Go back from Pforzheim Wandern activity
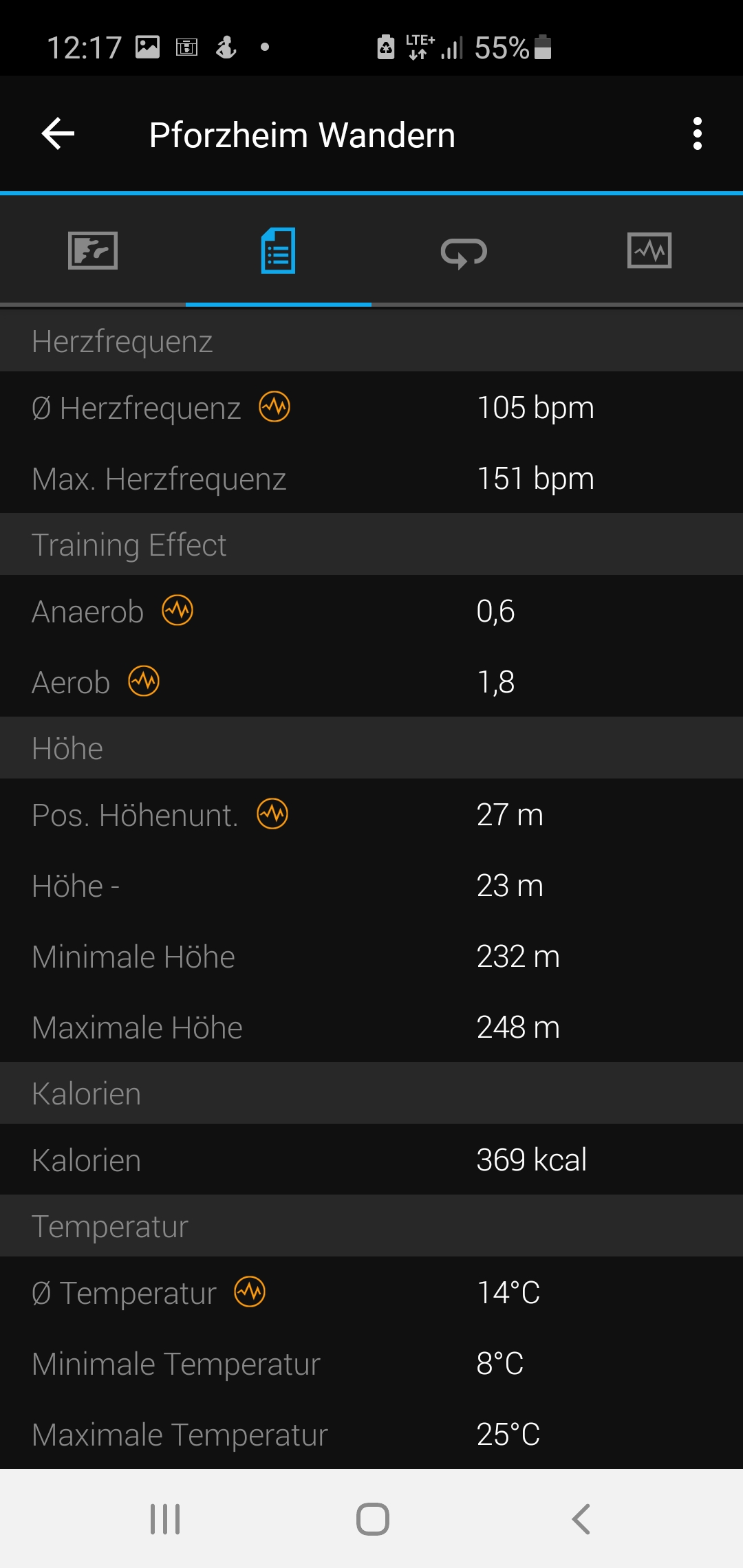This screenshot has width=743, height=1568. [58, 133]
